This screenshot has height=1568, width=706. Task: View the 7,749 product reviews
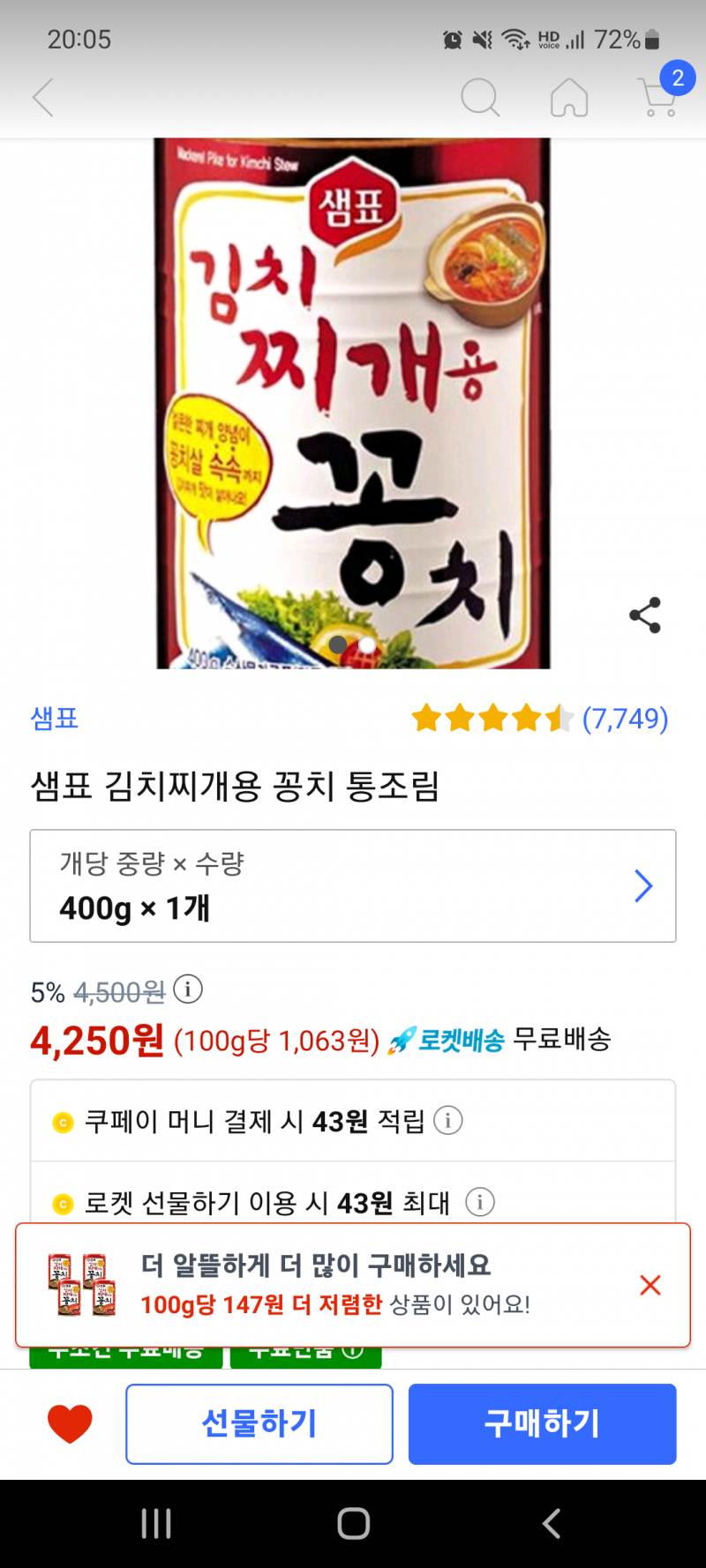point(625,719)
